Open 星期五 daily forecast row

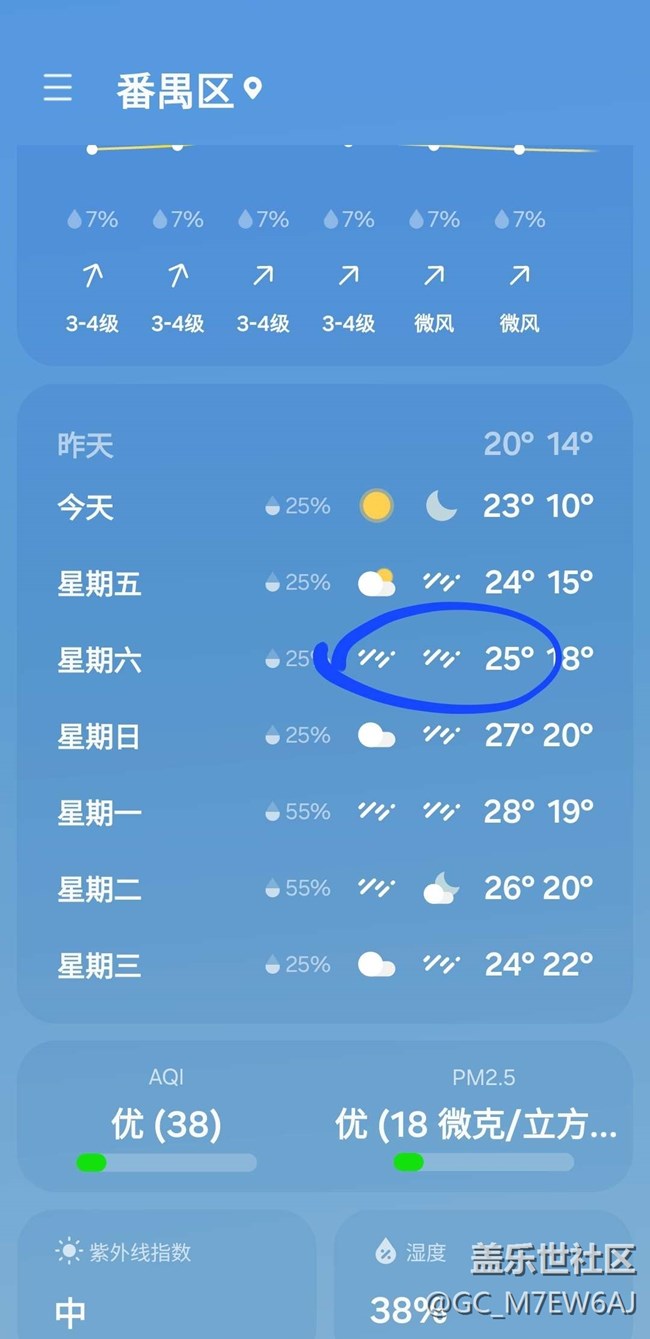pos(325,582)
